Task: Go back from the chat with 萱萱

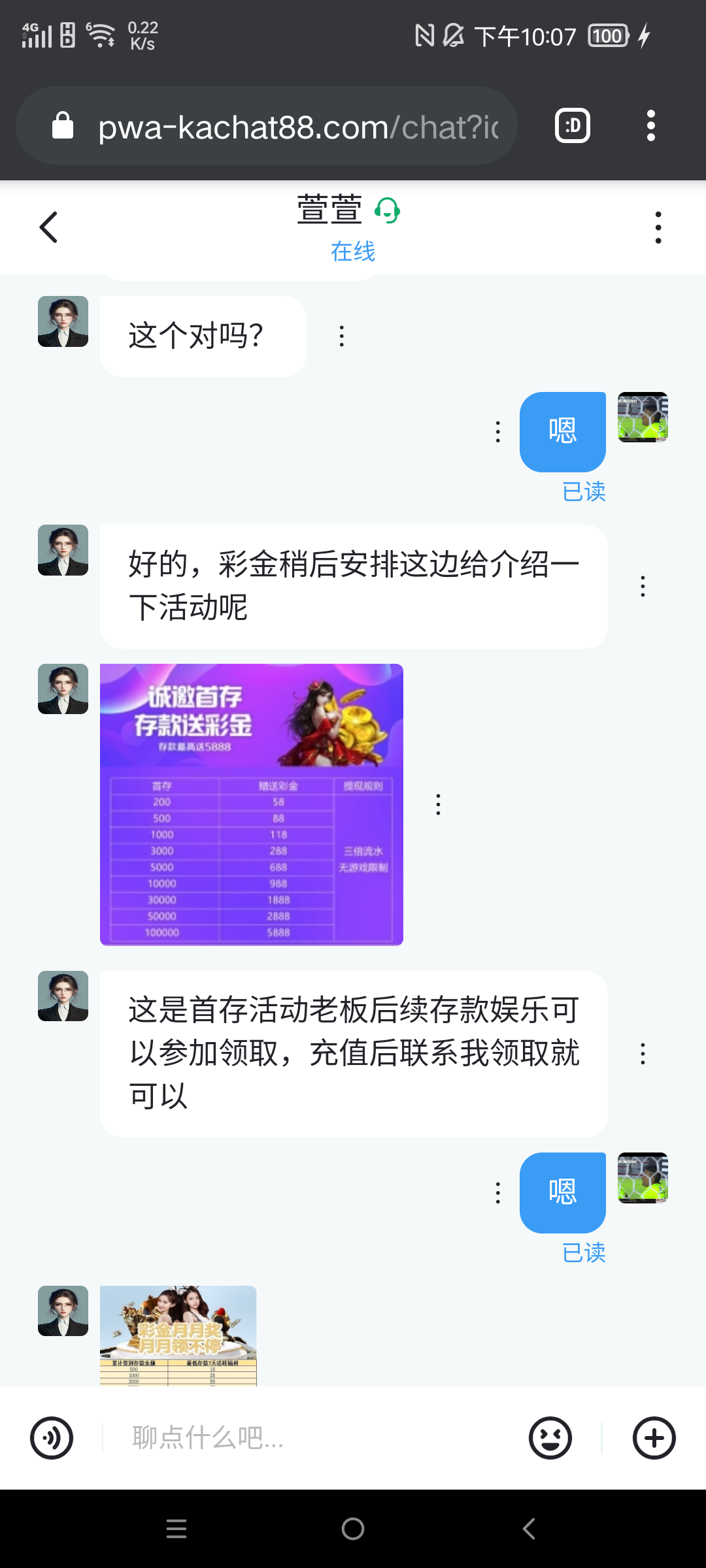Action: pos(49,227)
